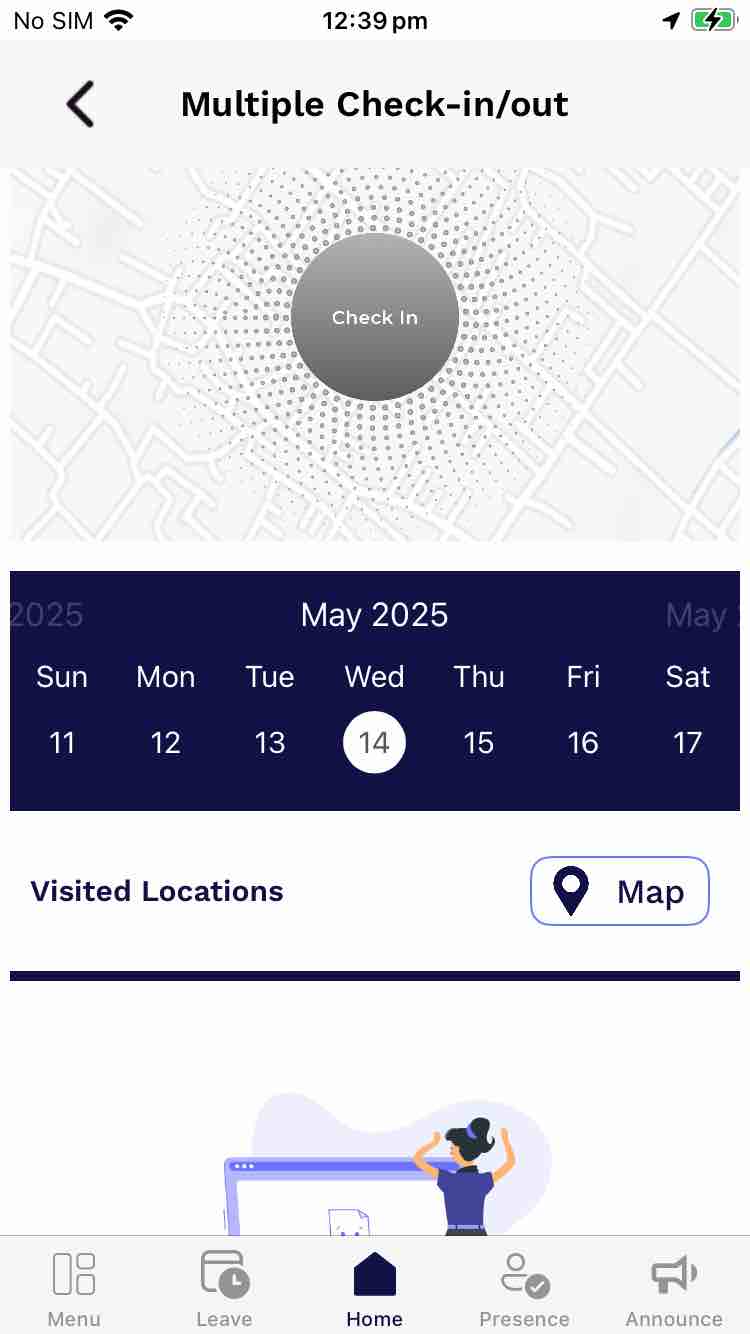Open the Map of visited locations
The width and height of the screenshot is (750, 1334).
[x=619, y=891]
